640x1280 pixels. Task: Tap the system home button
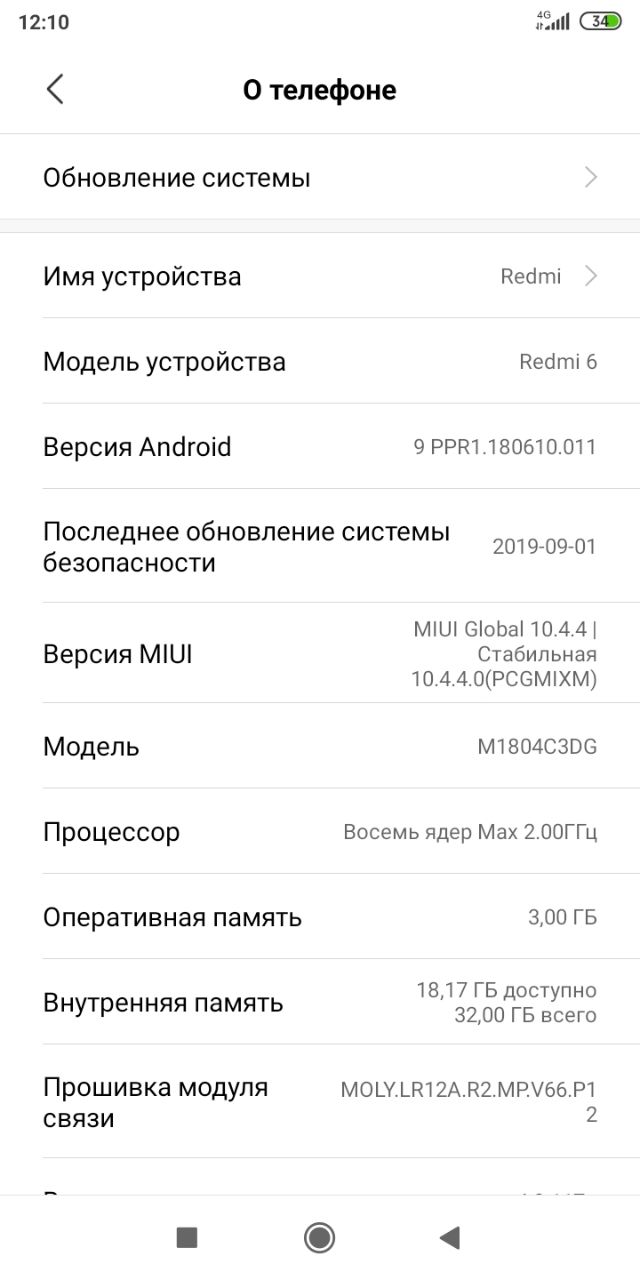point(319,1238)
